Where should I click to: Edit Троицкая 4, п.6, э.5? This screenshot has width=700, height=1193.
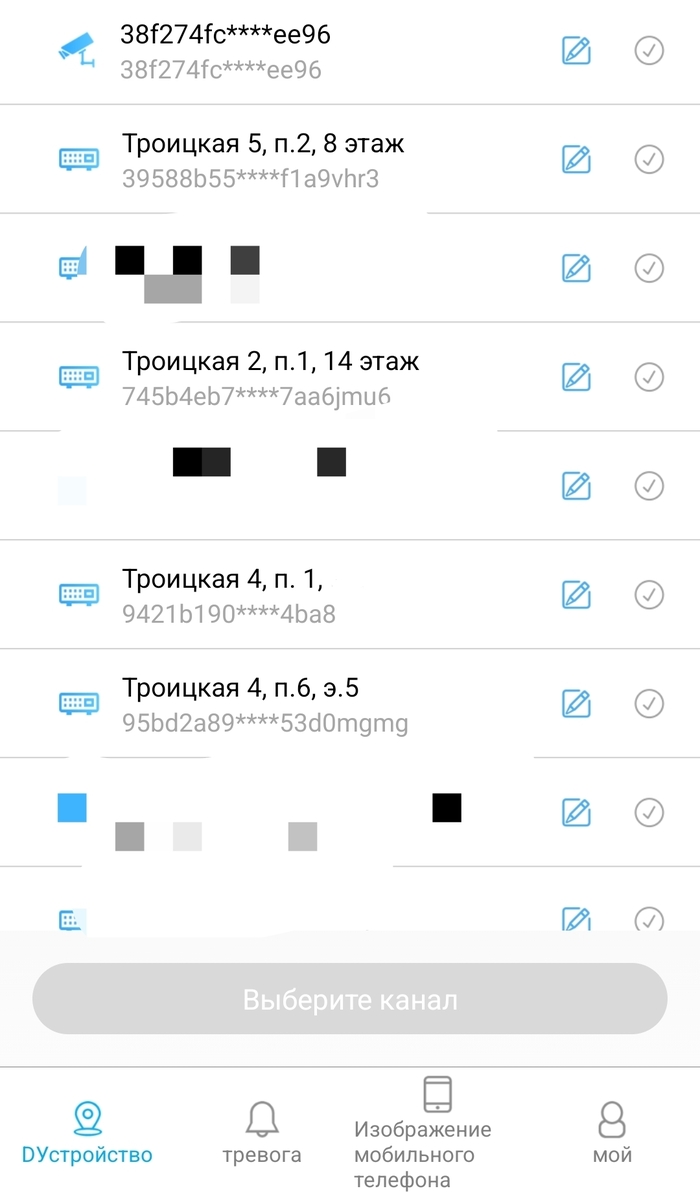pos(576,703)
